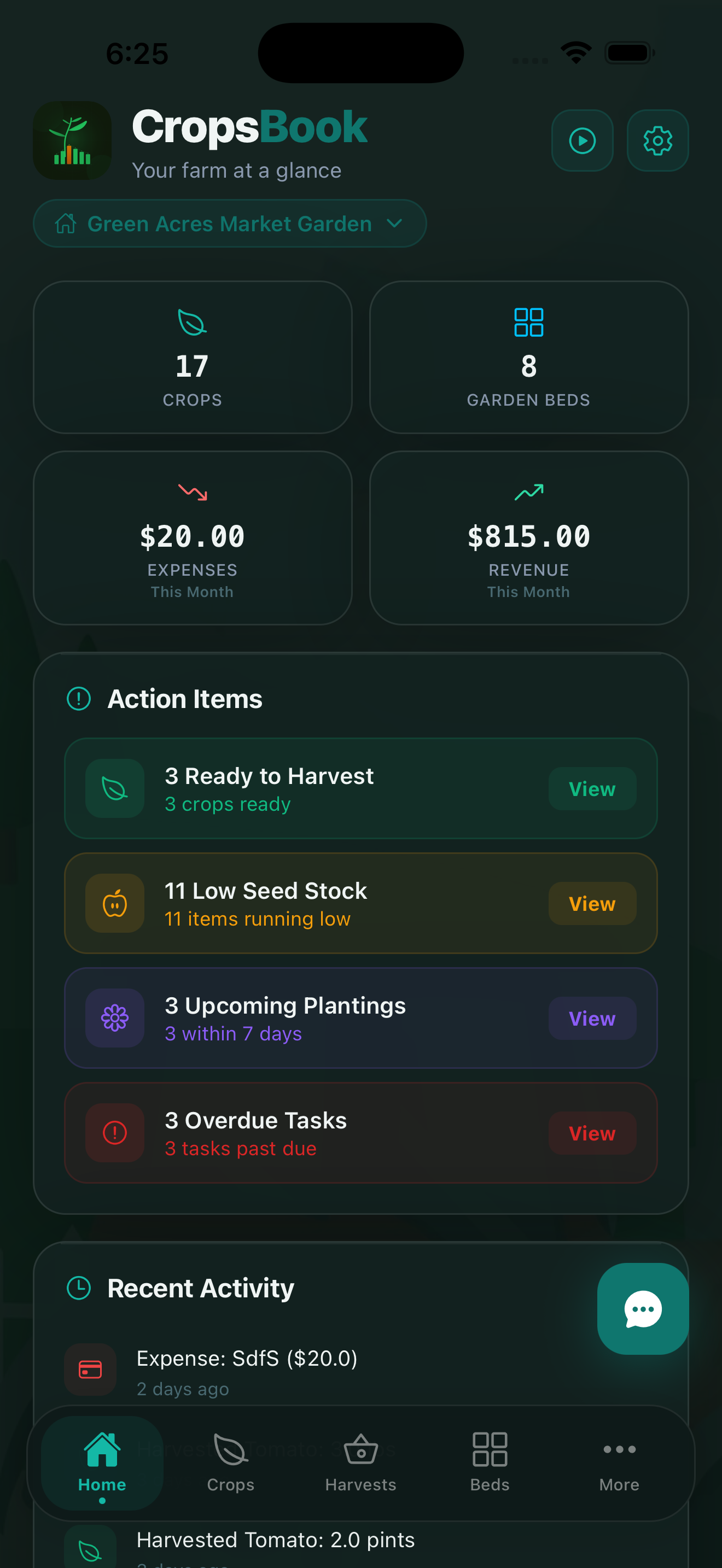Image resolution: width=722 pixels, height=1568 pixels.
Task: Tap the play circle icon near settings
Action: (582, 141)
